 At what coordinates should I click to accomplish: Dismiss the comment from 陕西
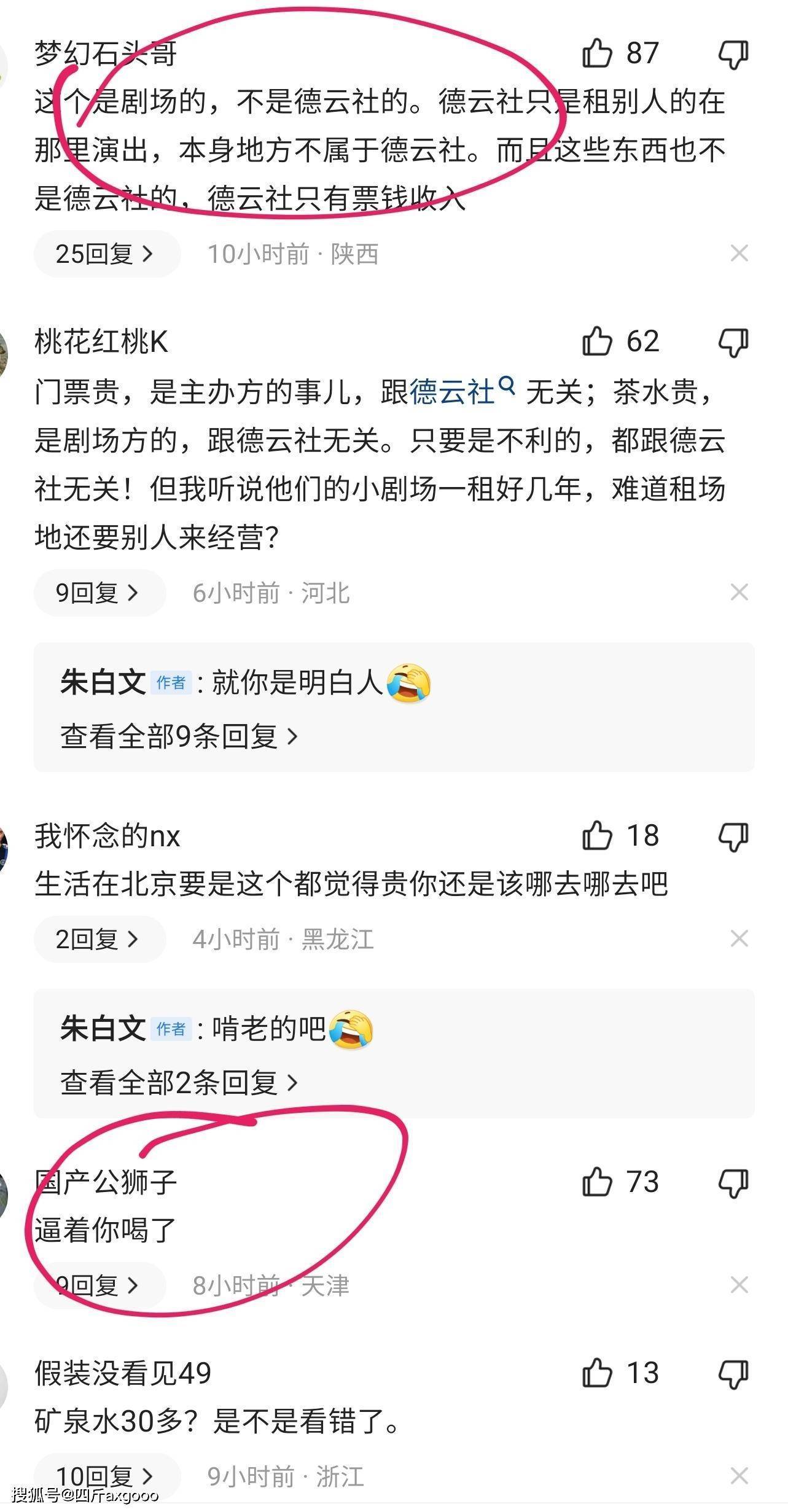(x=739, y=253)
